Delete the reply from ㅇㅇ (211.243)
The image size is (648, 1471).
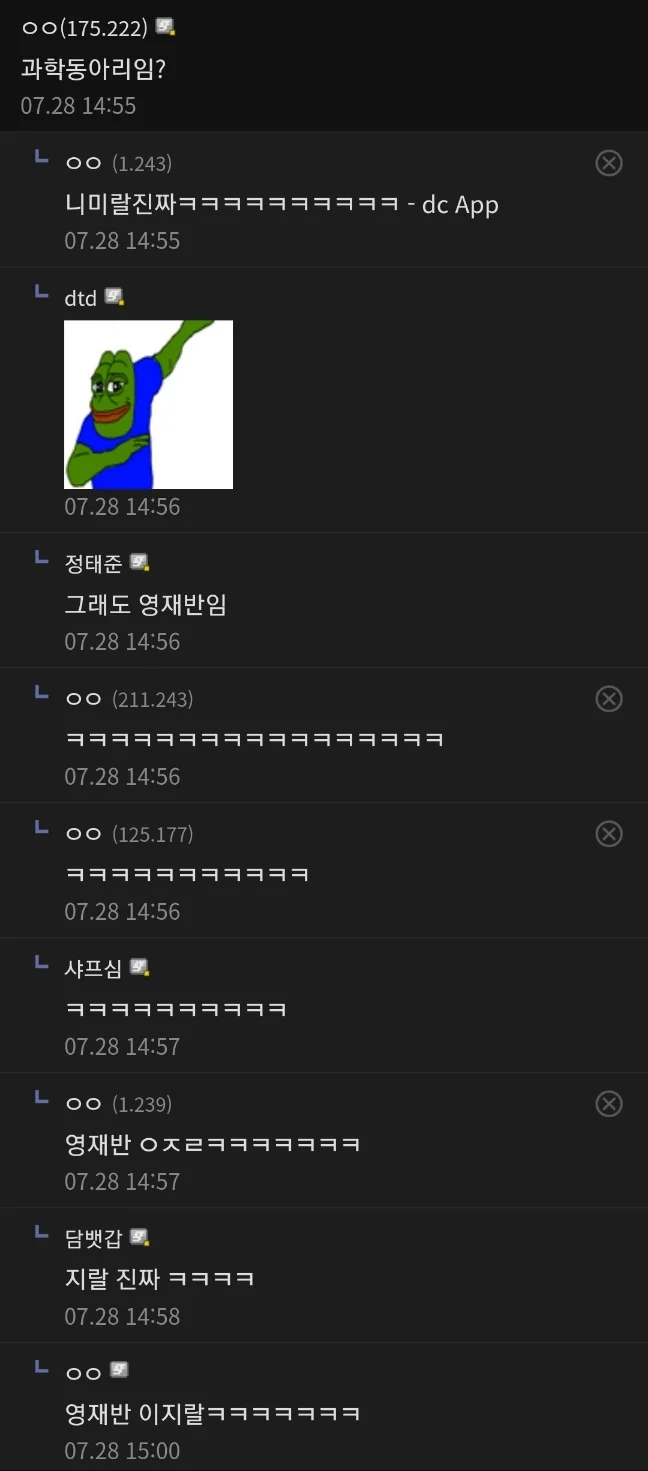click(x=609, y=698)
